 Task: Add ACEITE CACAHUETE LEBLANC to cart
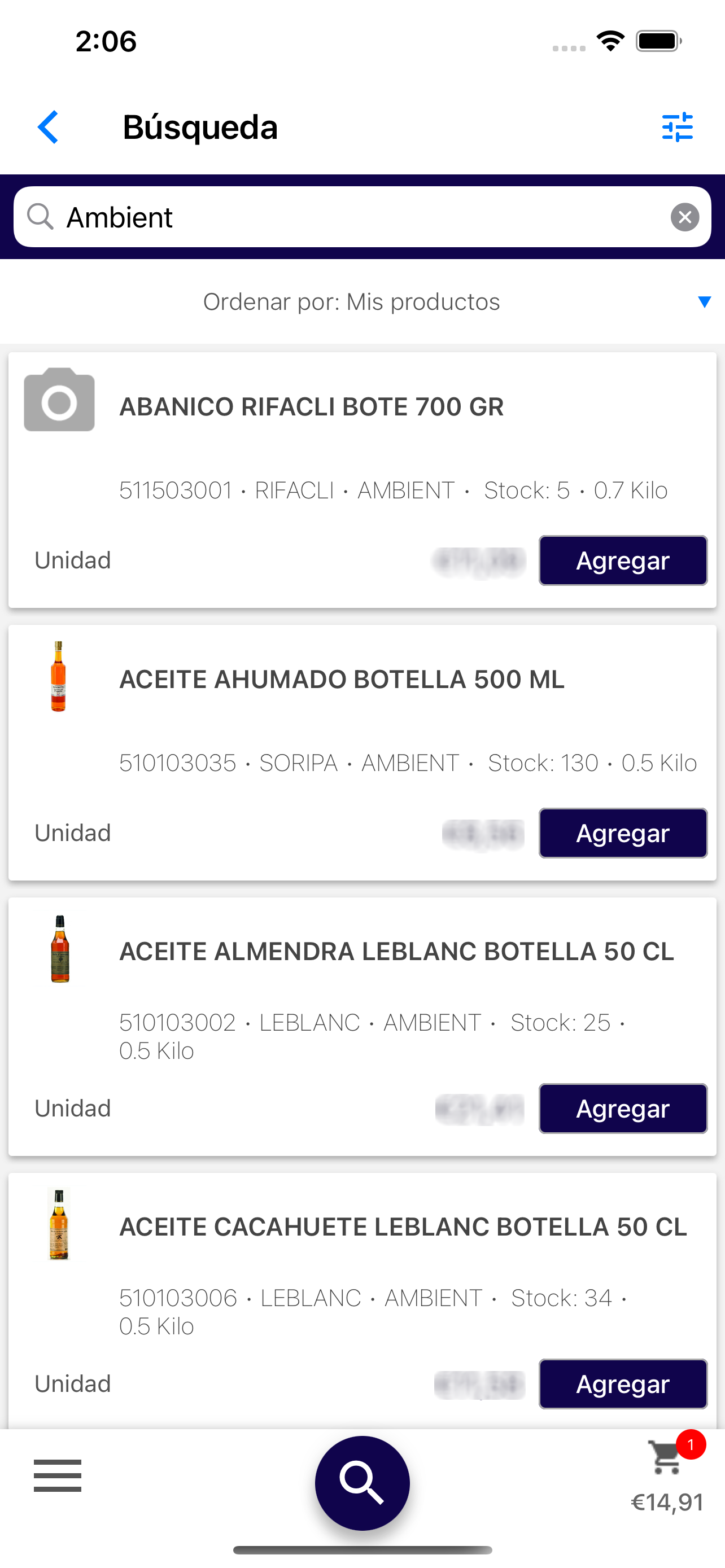[623, 1383]
